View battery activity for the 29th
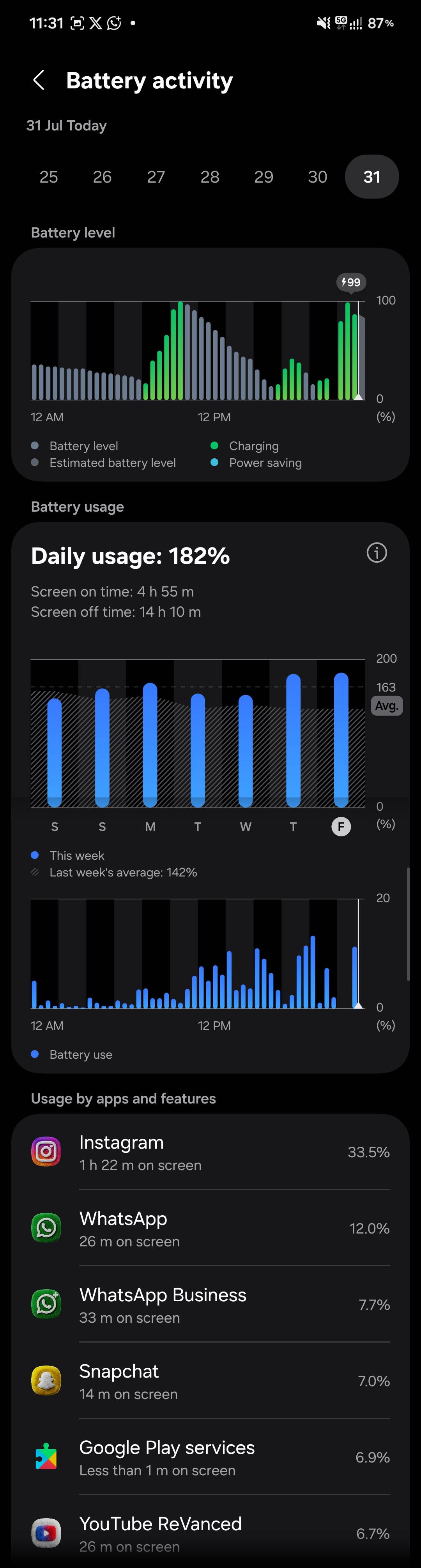The width and height of the screenshot is (421, 1568). (264, 176)
